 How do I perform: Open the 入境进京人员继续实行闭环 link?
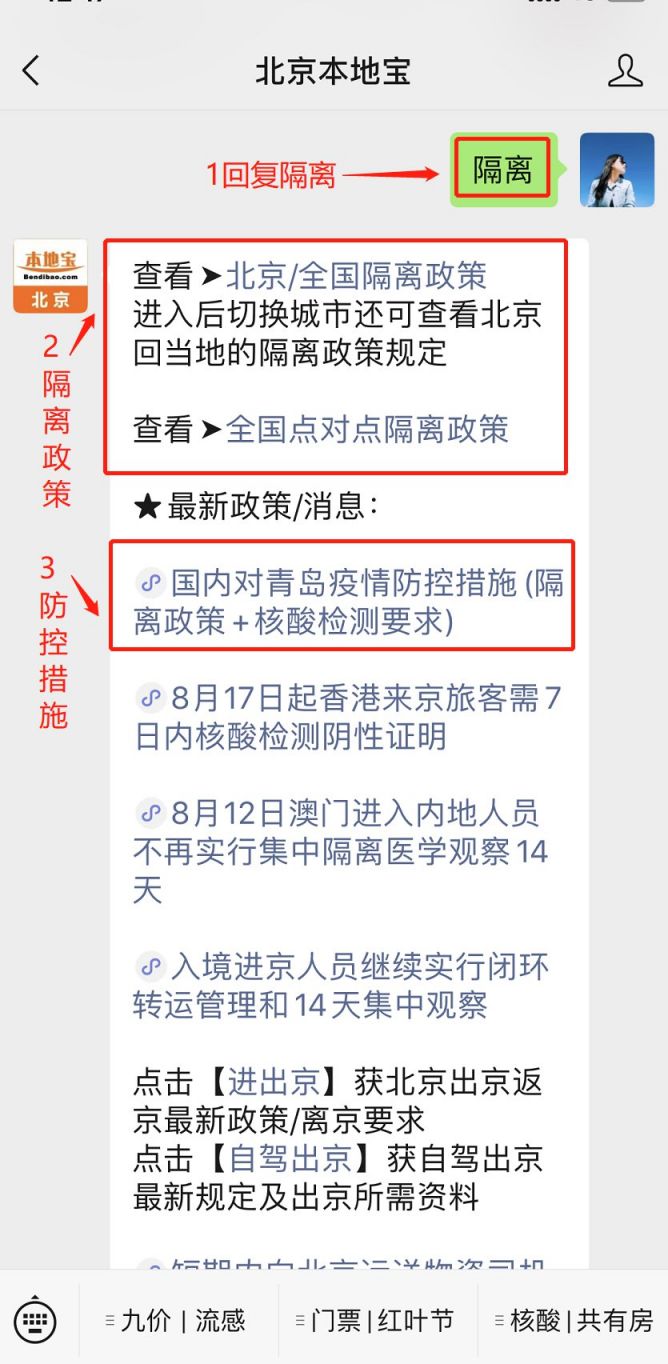pyautogui.click(x=341, y=985)
